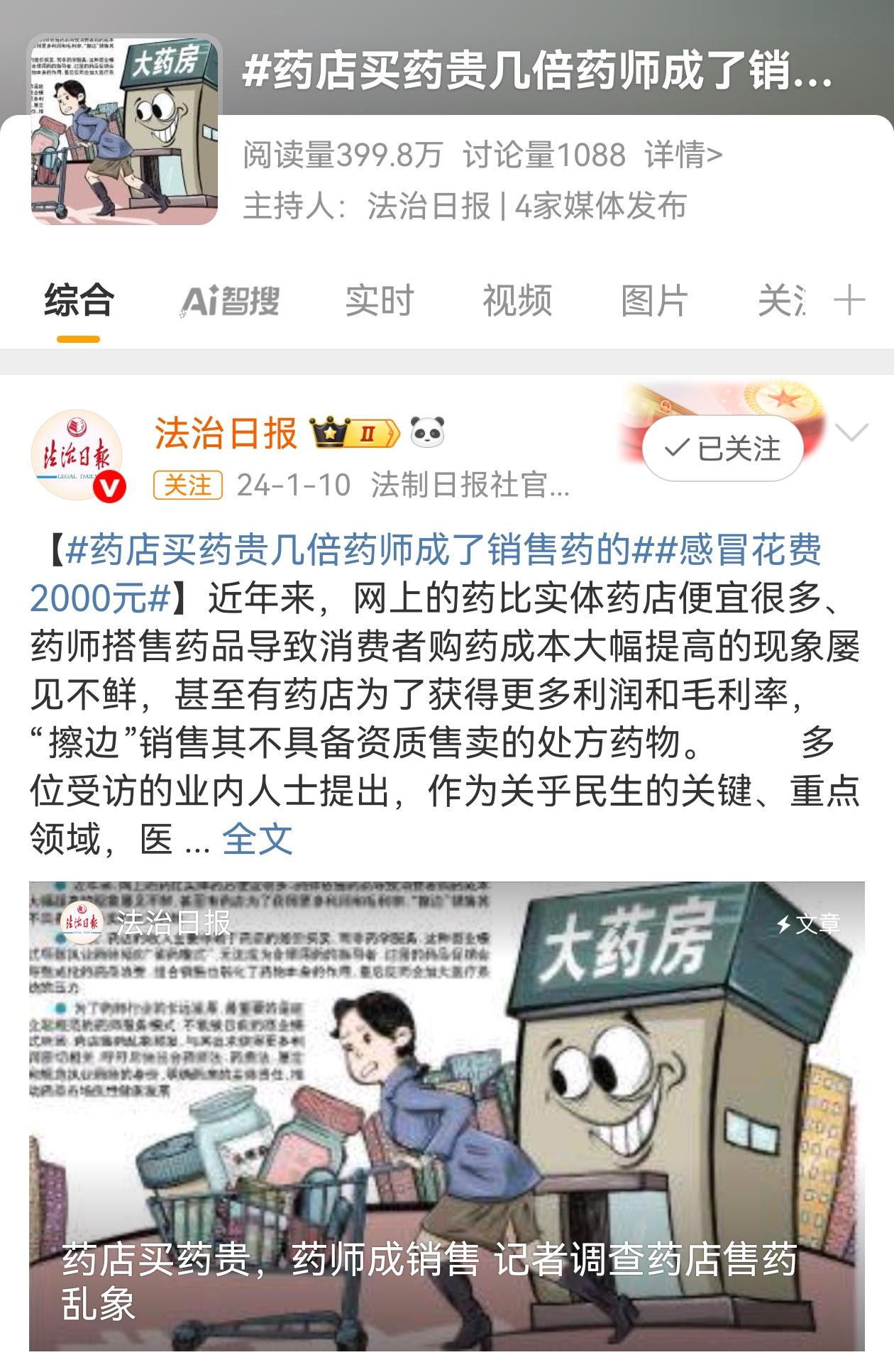This screenshot has height=1372, width=894.
Task: Open 详情 details of the topic
Action: click(683, 155)
